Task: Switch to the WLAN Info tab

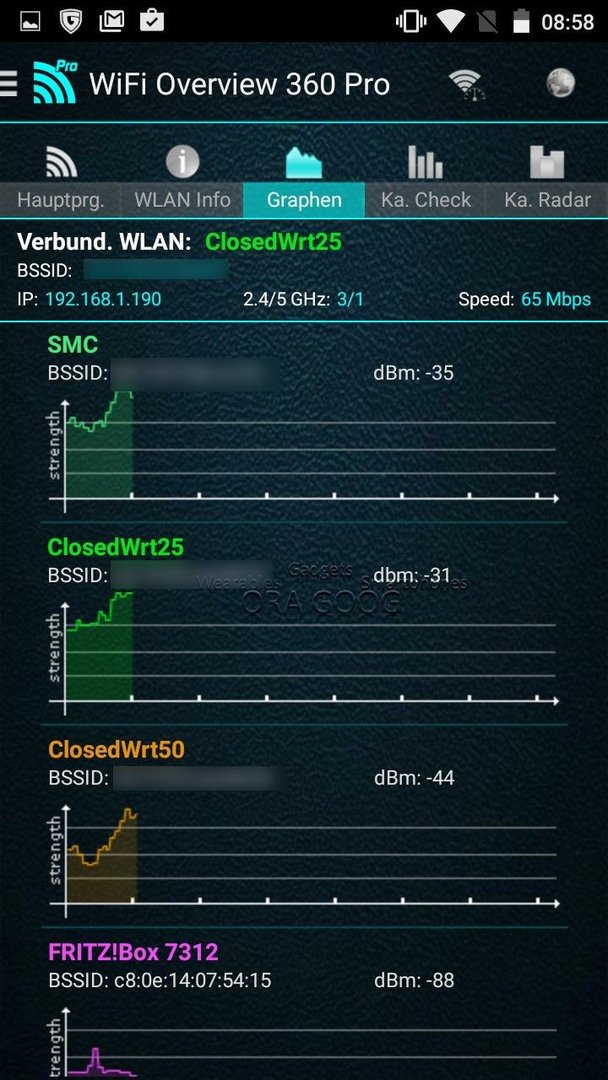Action: pos(182,180)
